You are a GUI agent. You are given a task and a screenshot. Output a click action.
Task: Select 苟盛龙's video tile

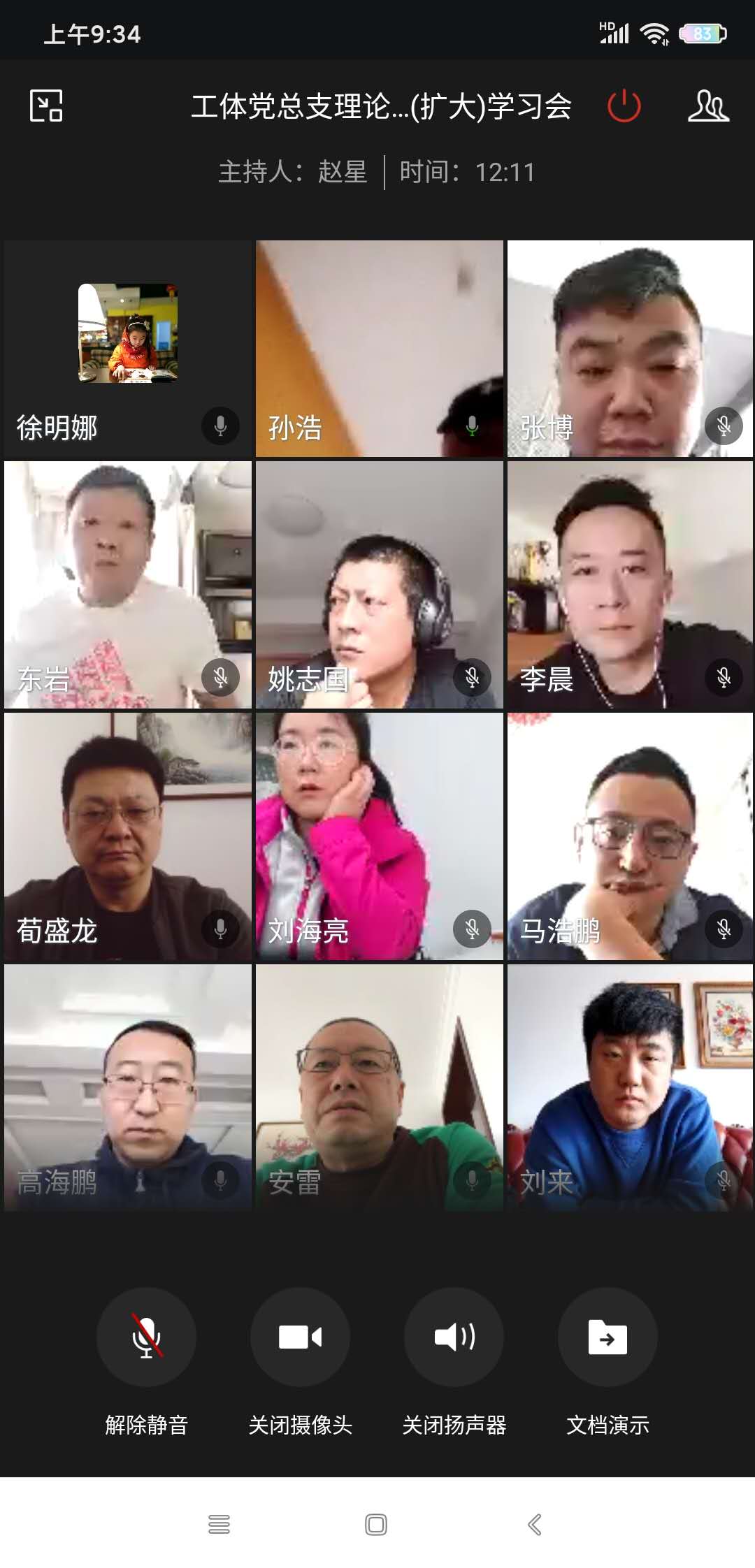(128, 836)
